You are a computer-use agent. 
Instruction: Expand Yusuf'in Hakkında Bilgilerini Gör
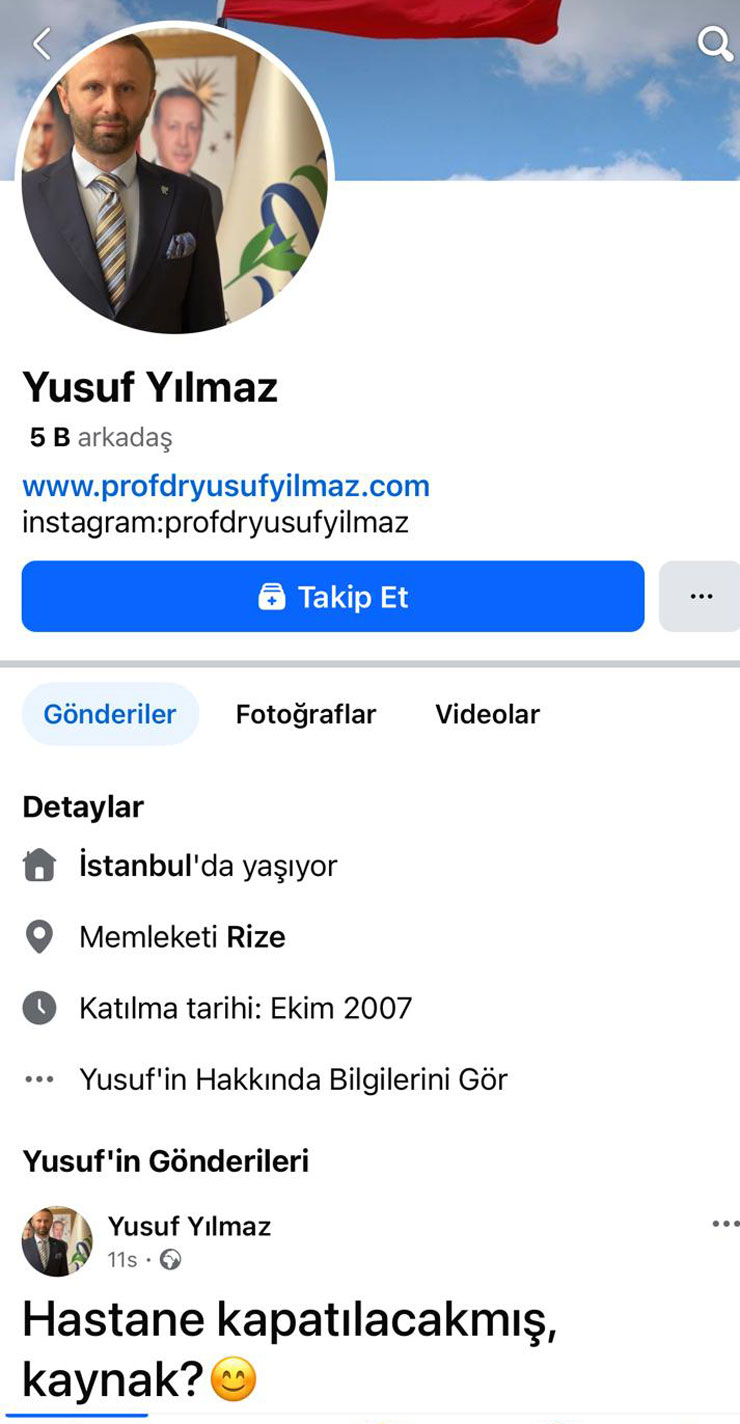pos(294,1079)
